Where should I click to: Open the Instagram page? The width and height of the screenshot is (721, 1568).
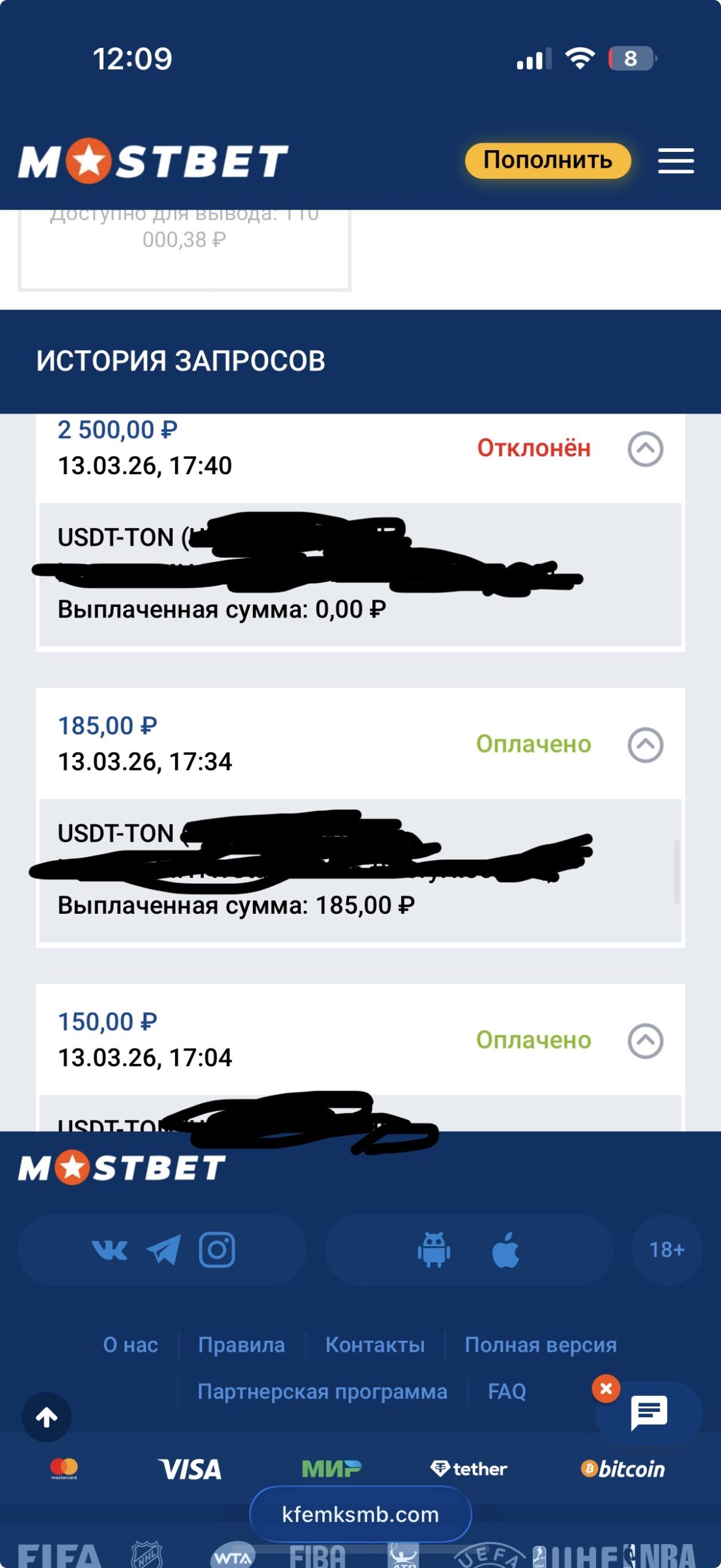point(217,1250)
